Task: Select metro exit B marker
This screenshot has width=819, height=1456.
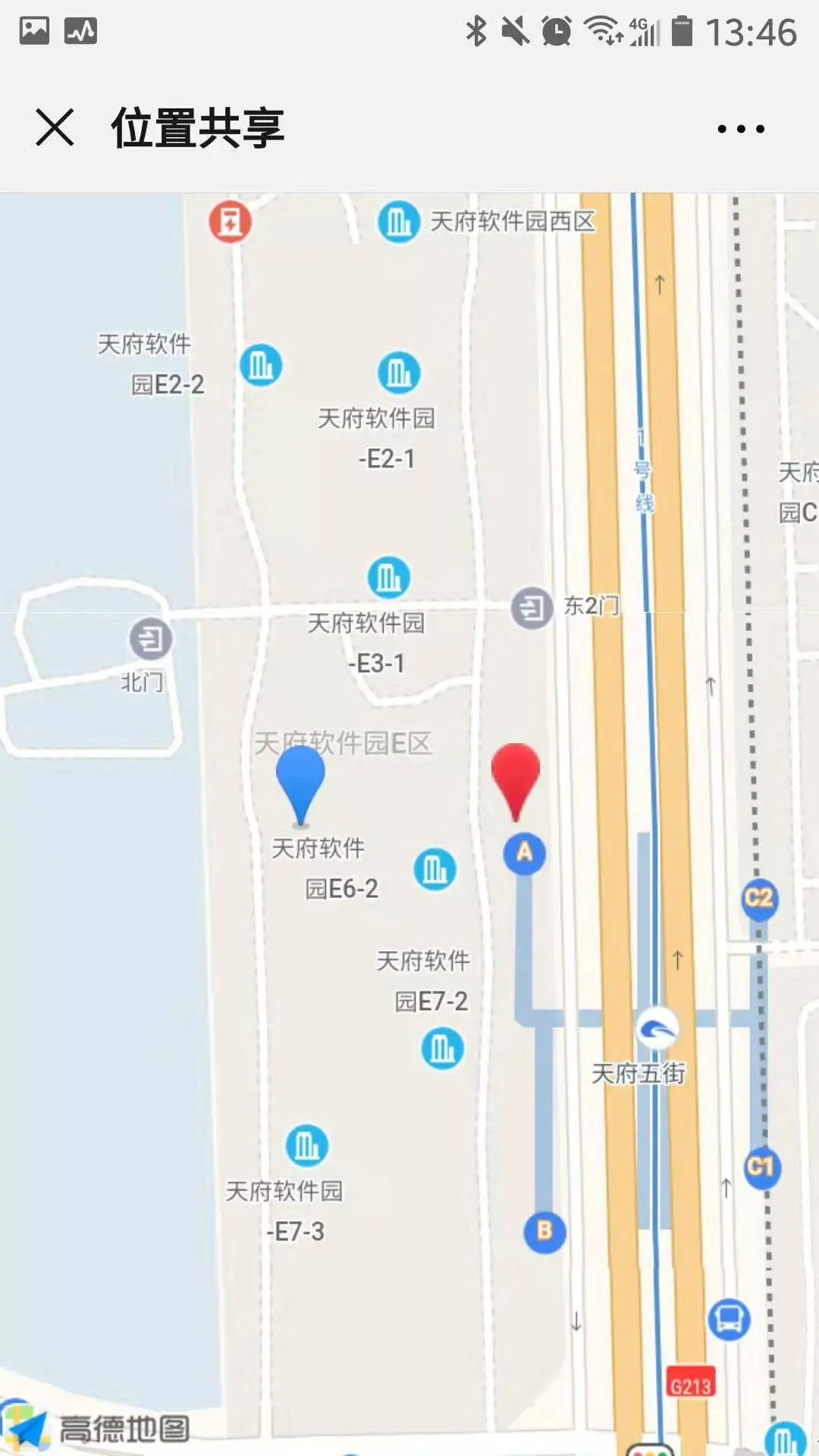Action: click(544, 1231)
